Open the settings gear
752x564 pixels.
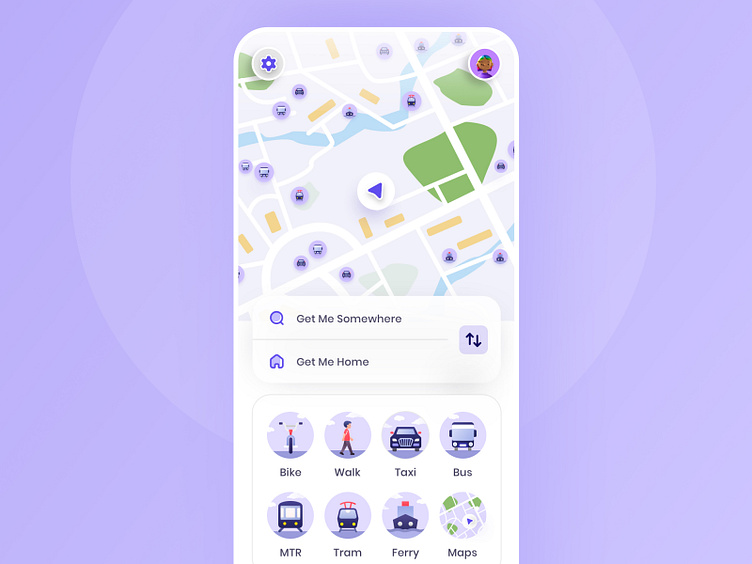268,64
